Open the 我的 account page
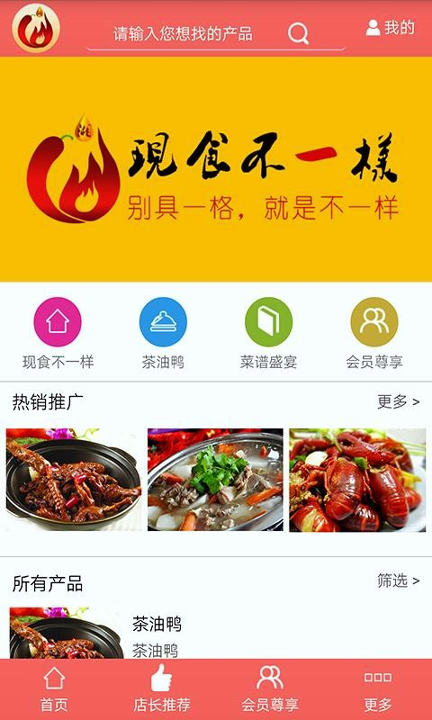This screenshot has width=432, height=720. pyautogui.click(x=390, y=28)
